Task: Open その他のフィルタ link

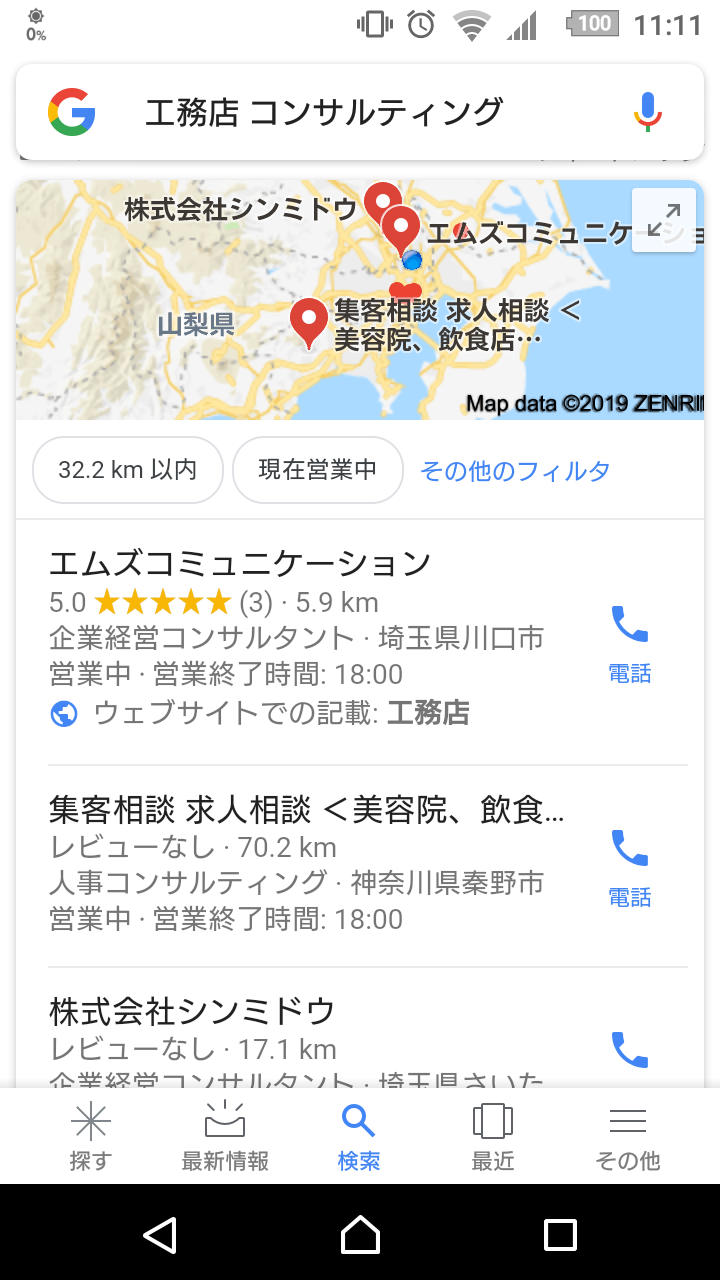Action: pyautogui.click(x=515, y=471)
